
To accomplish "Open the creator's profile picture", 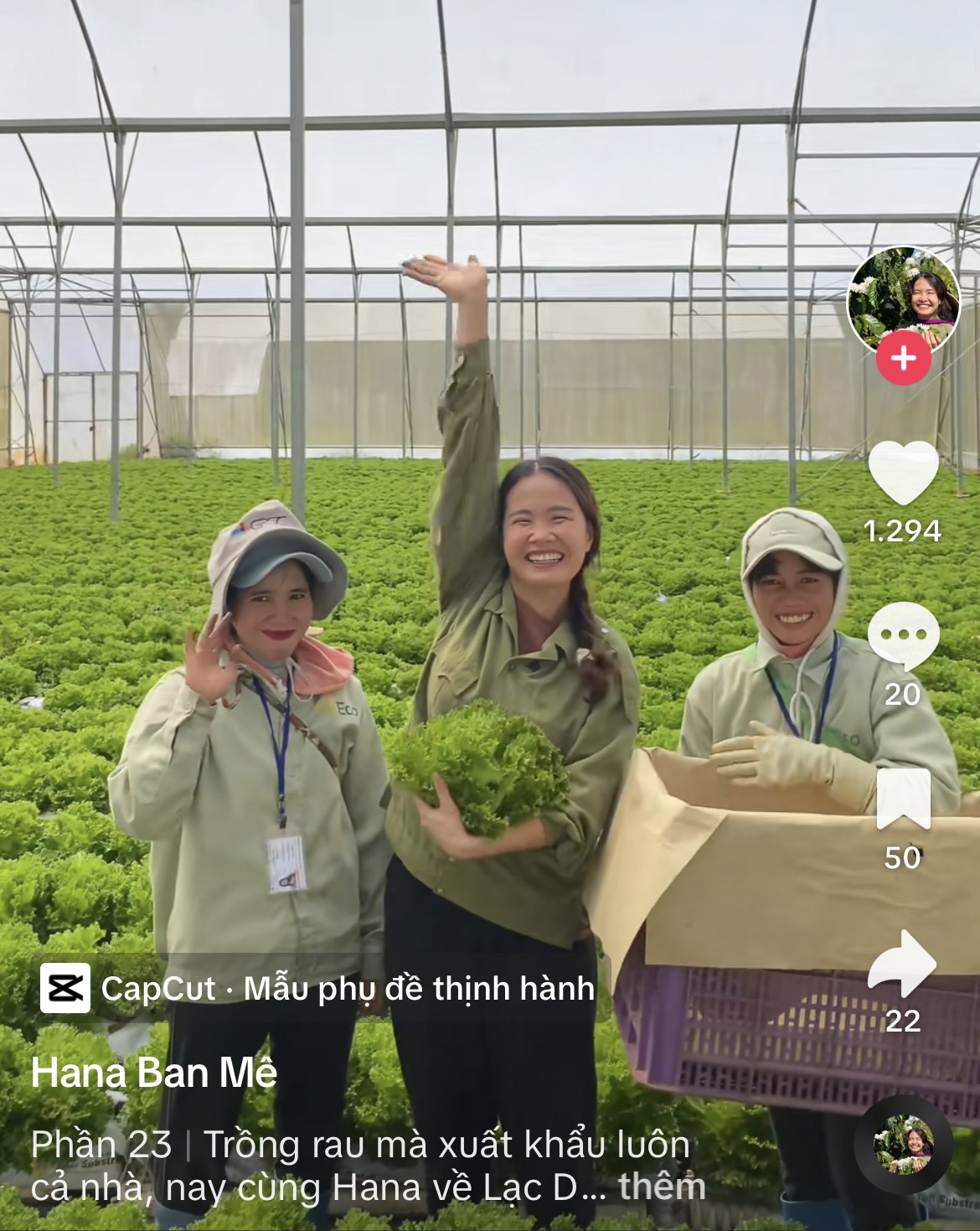I will (903, 299).
